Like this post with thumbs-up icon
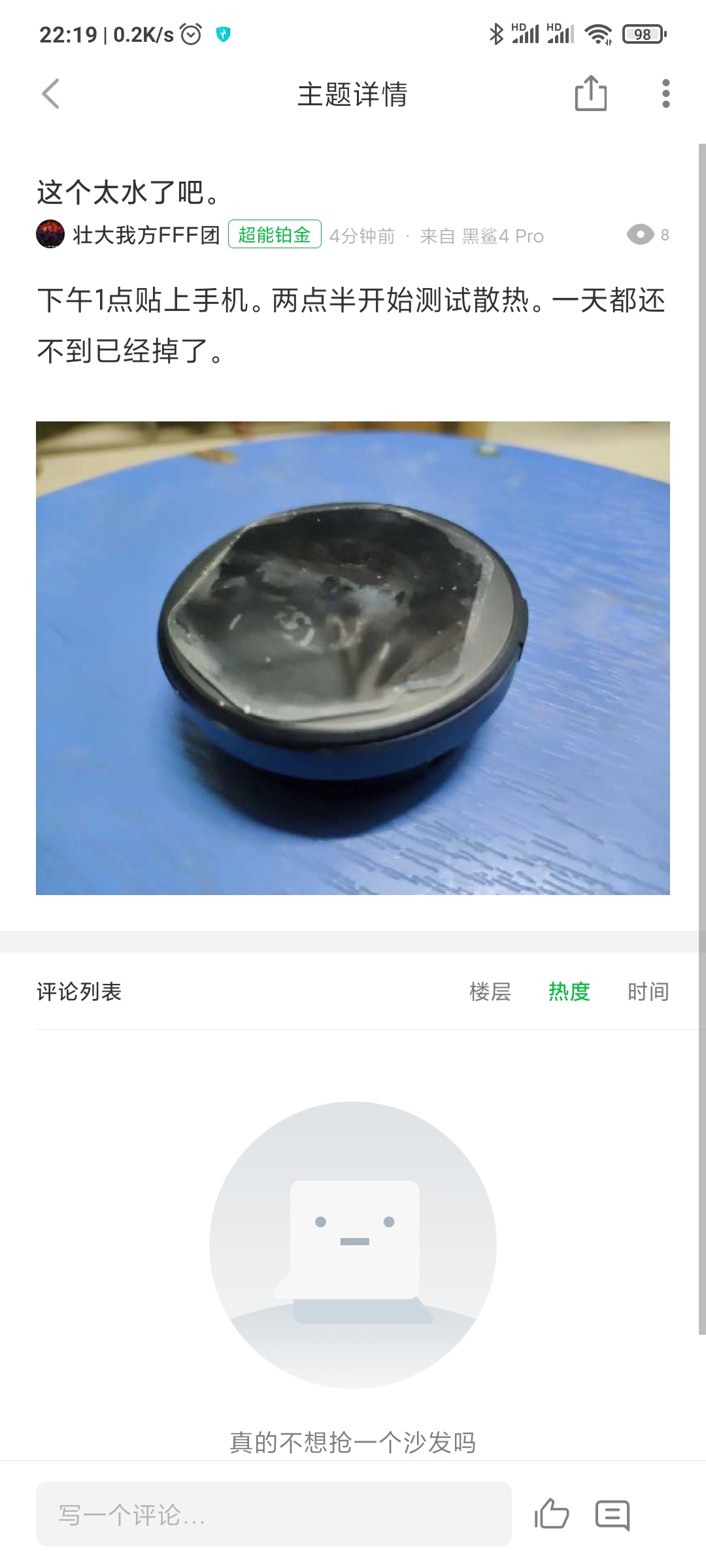 [552, 1513]
